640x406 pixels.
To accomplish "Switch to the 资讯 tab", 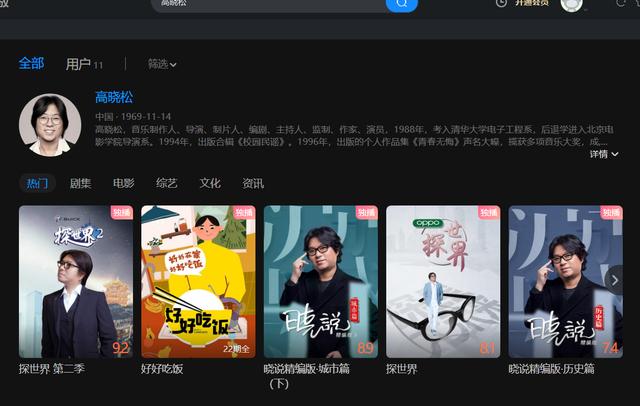I will point(253,183).
